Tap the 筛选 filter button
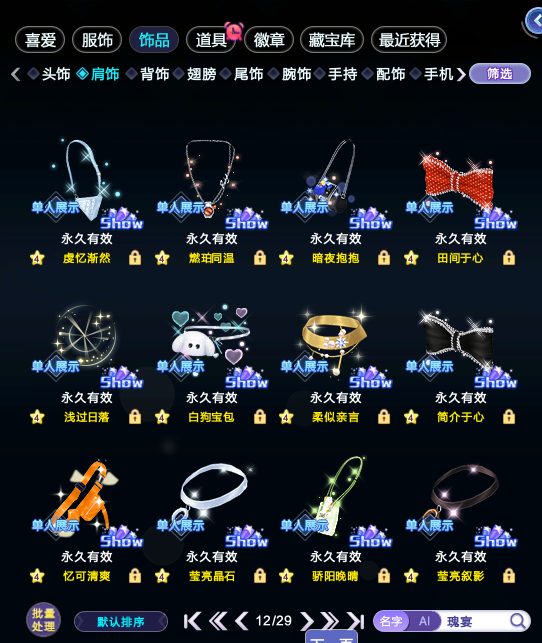The image size is (542, 643). pyautogui.click(x=500, y=74)
